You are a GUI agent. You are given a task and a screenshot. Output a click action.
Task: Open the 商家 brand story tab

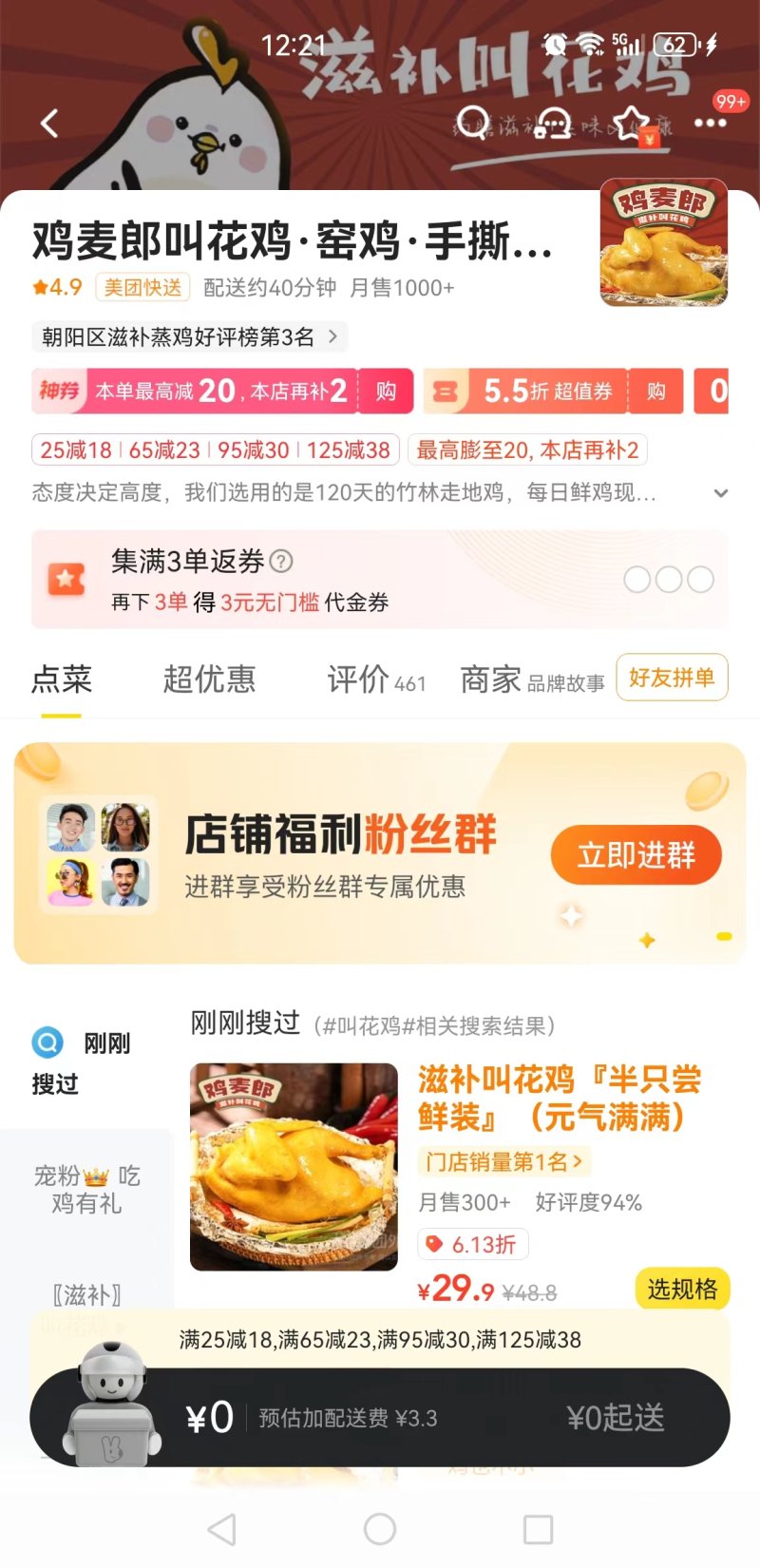(x=532, y=680)
